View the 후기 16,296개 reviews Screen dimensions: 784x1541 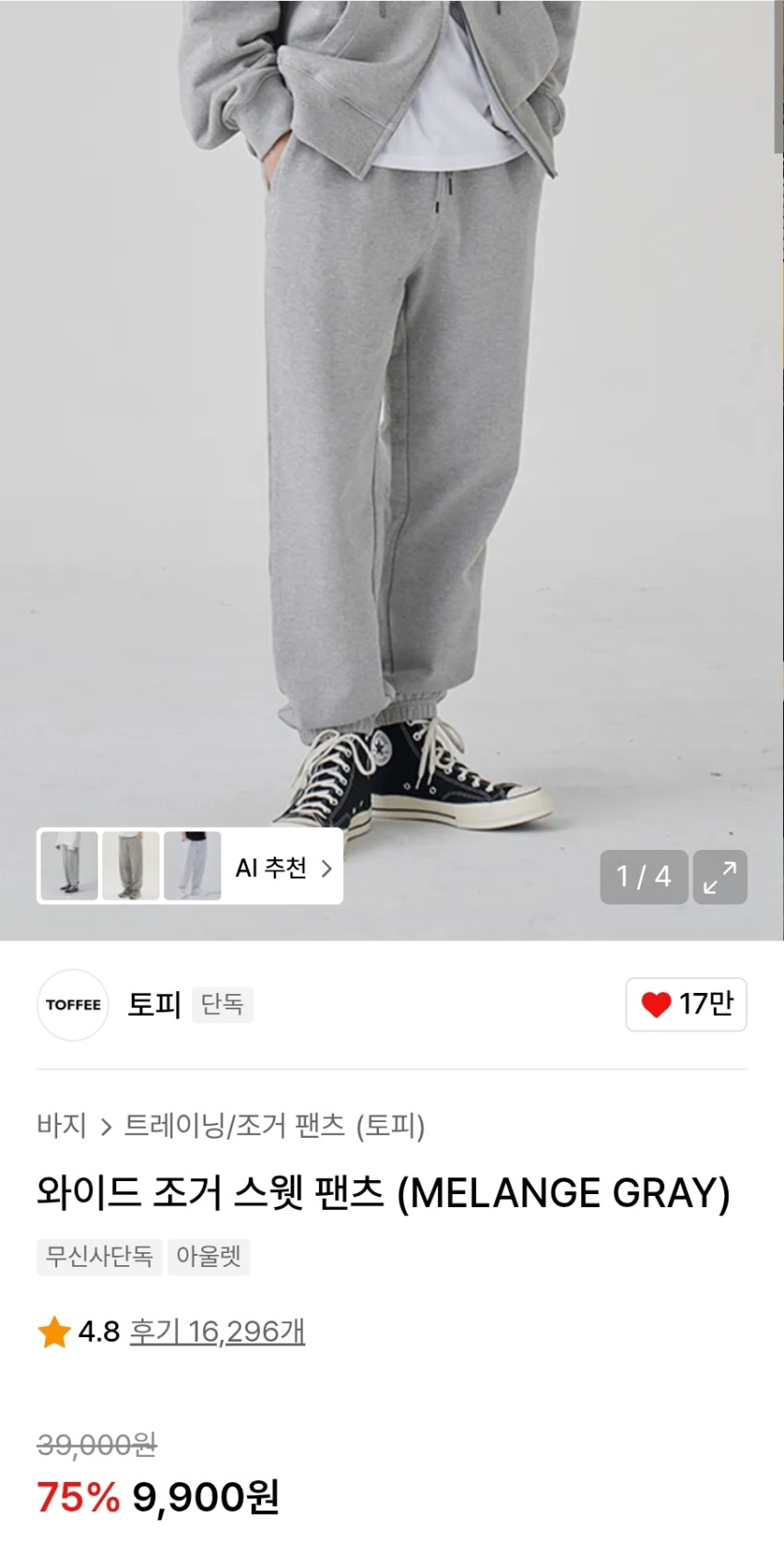pyautogui.click(x=217, y=1332)
